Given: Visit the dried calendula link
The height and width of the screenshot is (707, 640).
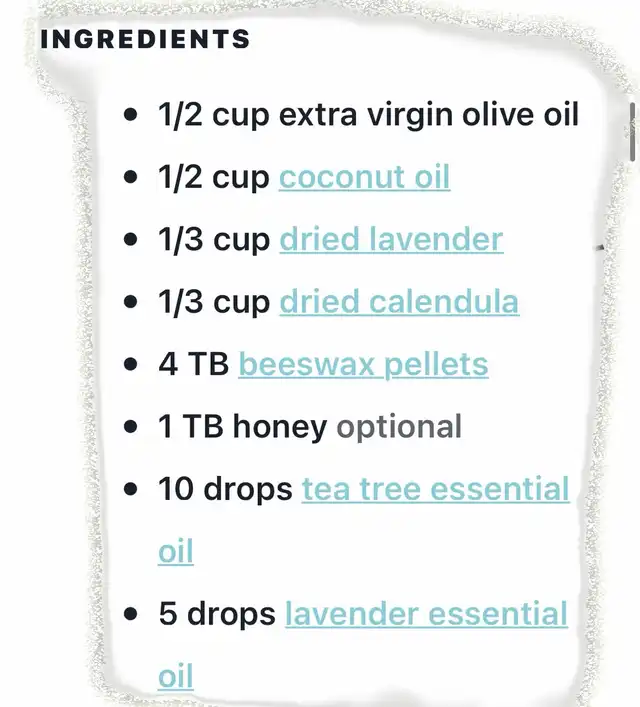Looking at the screenshot, I should 398,302.
